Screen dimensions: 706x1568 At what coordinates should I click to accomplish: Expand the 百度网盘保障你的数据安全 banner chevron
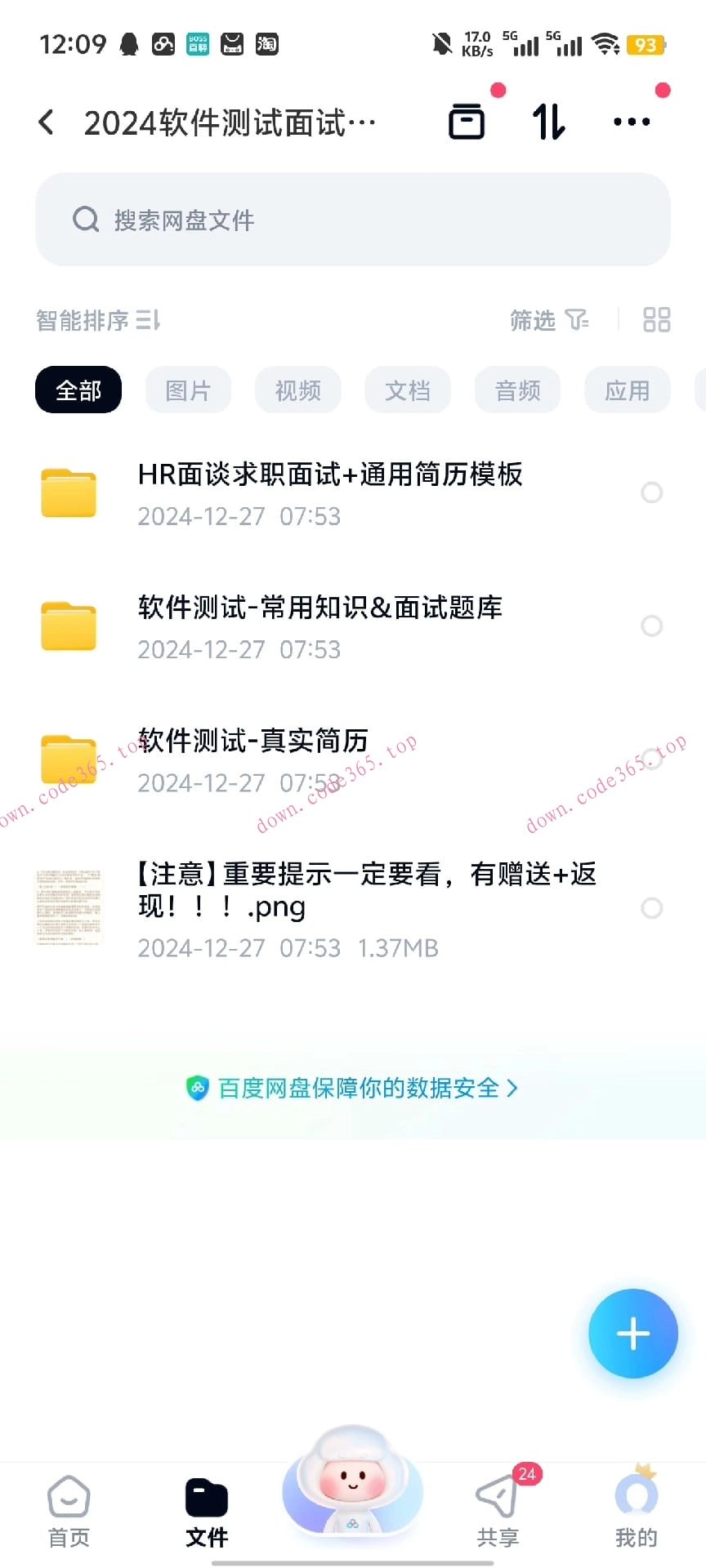pyautogui.click(x=513, y=1088)
